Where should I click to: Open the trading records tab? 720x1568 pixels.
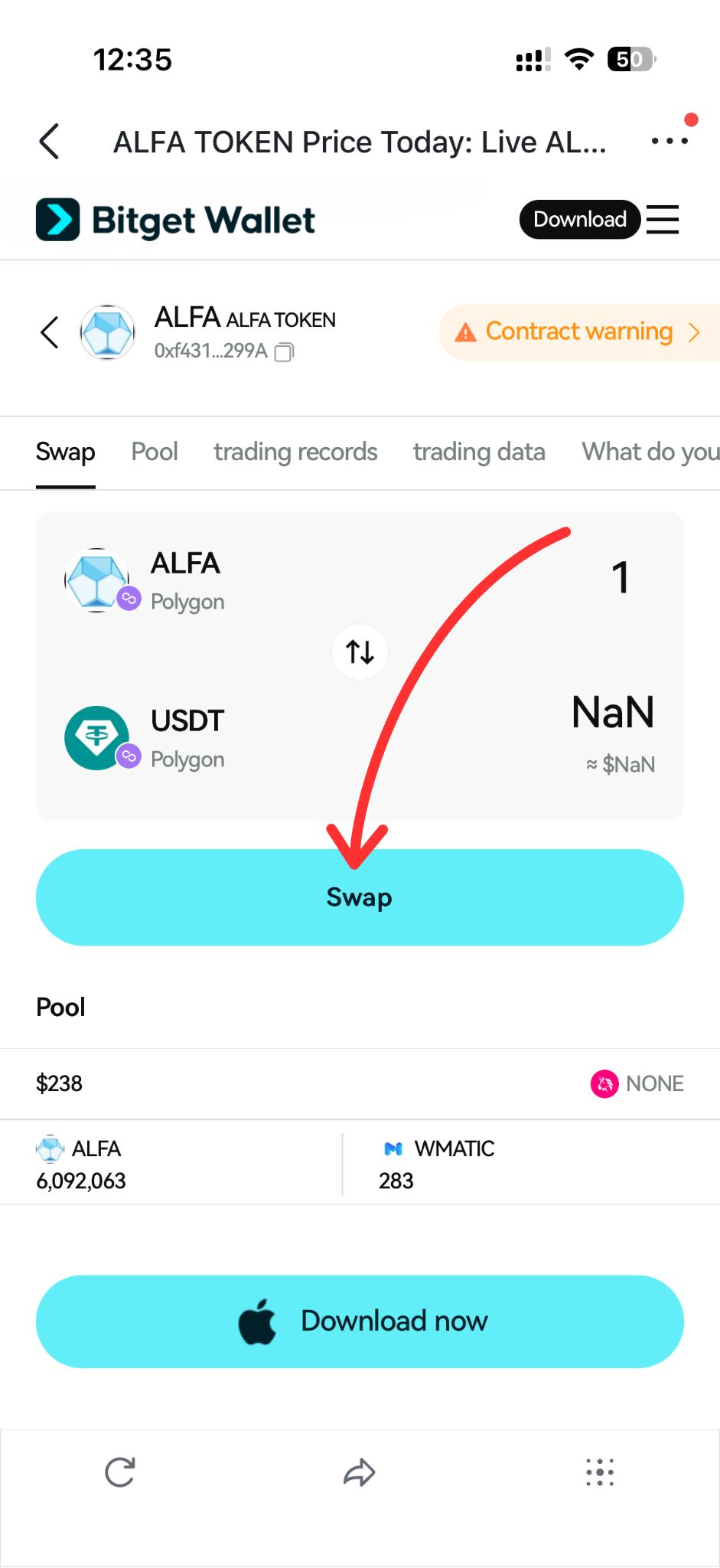(x=295, y=452)
